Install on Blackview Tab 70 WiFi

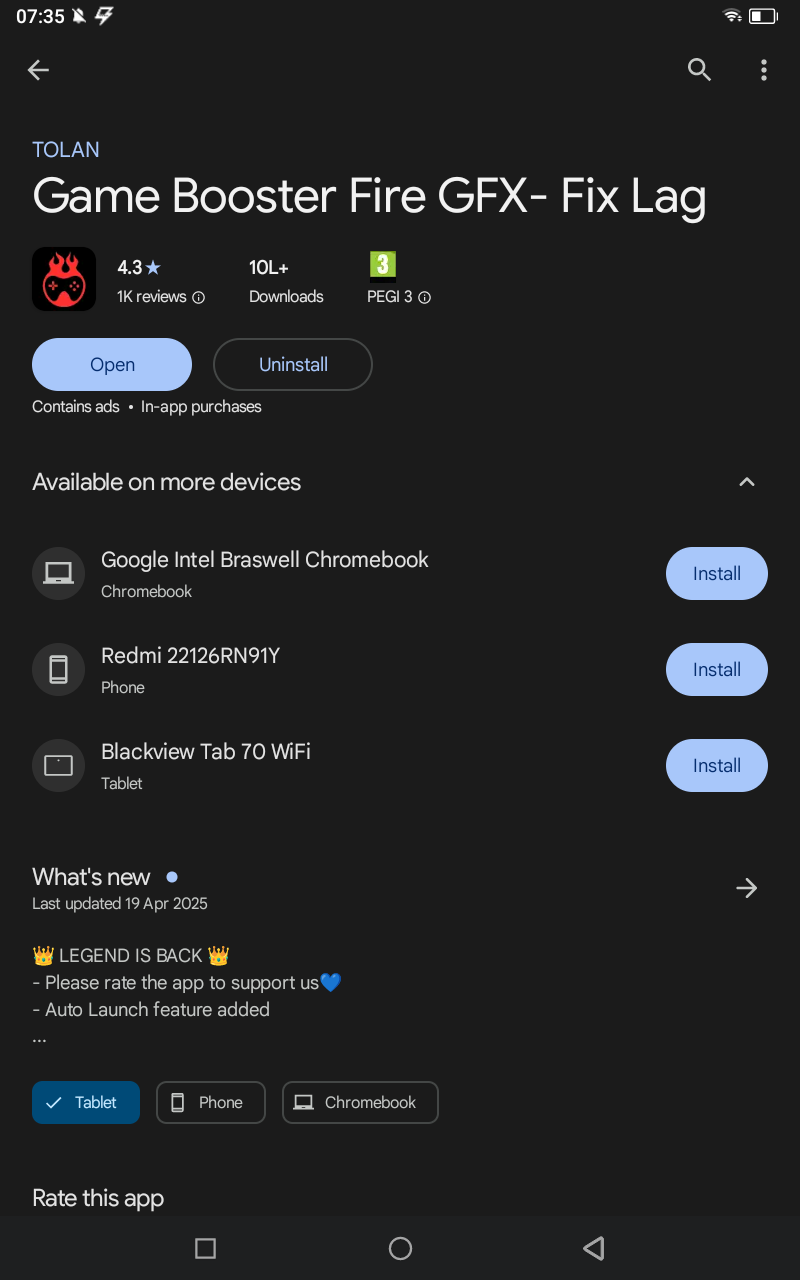[x=717, y=766]
